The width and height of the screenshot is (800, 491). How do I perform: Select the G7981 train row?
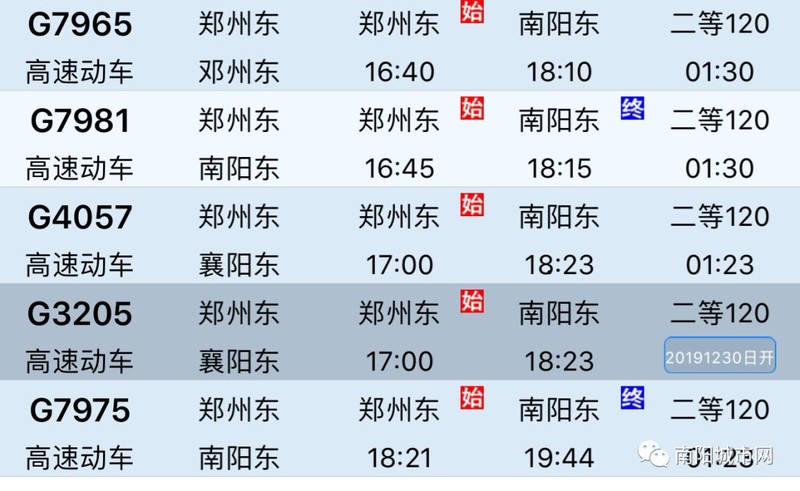point(400,139)
